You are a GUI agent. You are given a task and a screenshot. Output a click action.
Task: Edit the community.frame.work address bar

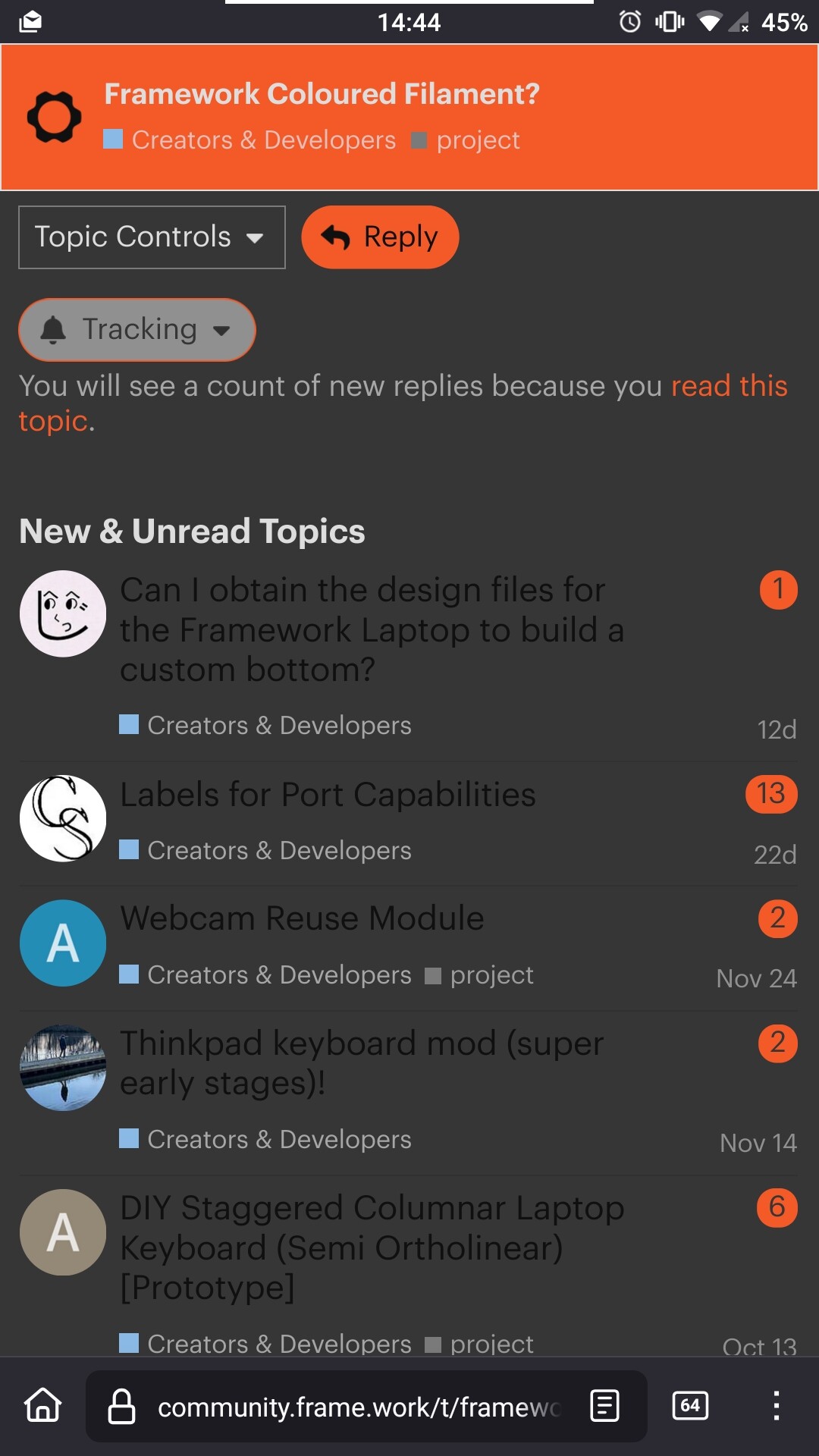tap(356, 1407)
